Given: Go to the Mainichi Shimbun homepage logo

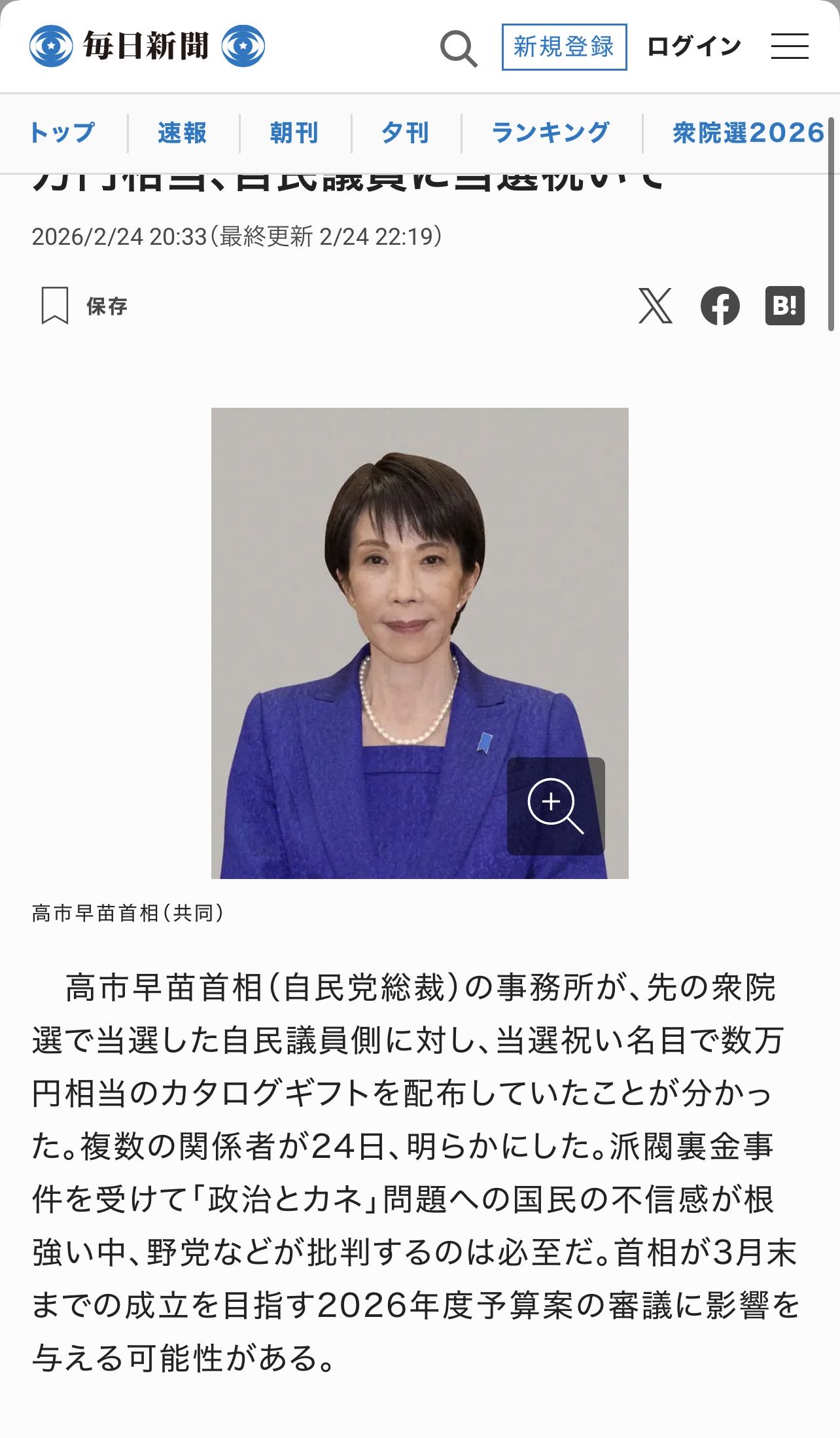Looking at the screenshot, I should [147, 46].
